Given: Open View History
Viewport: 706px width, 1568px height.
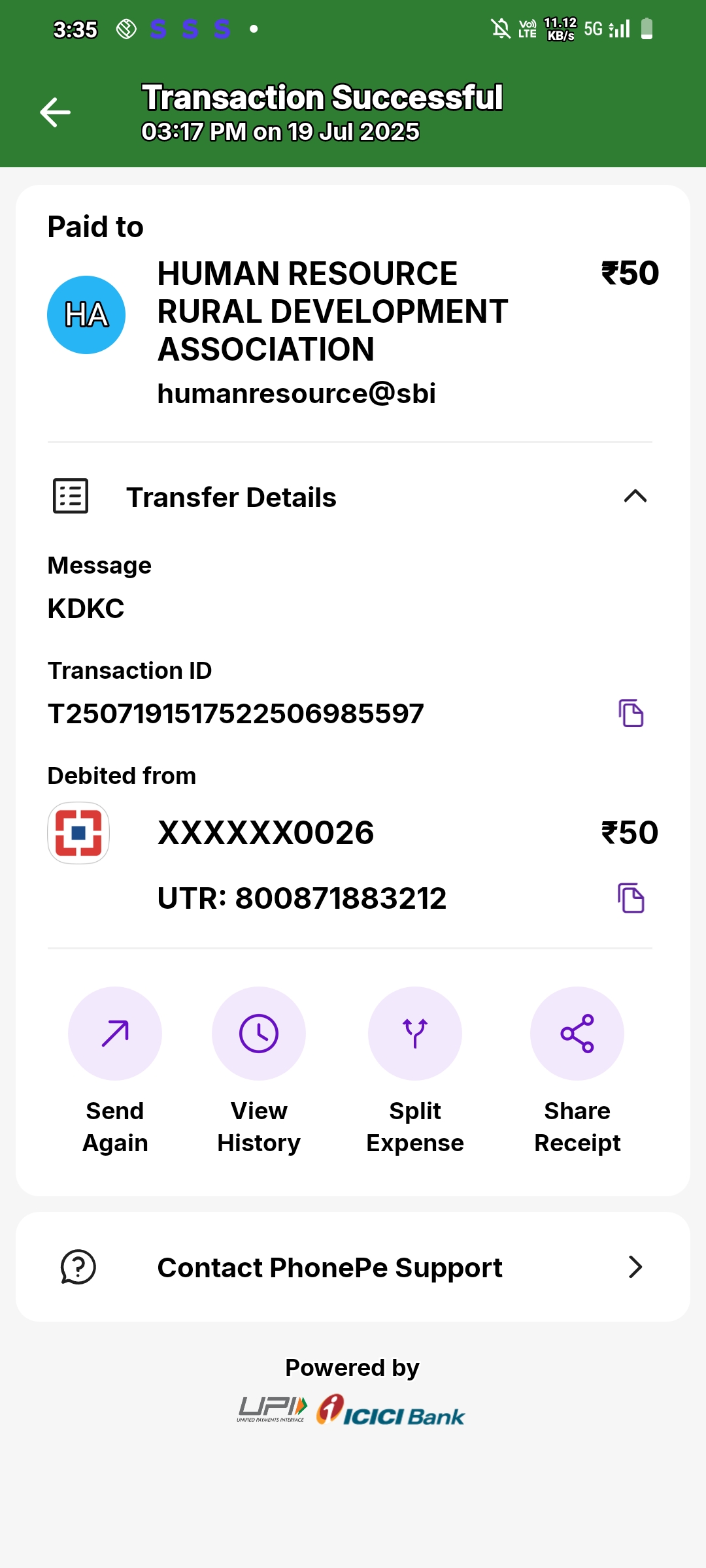Looking at the screenshot, I should click(259, 1034).
